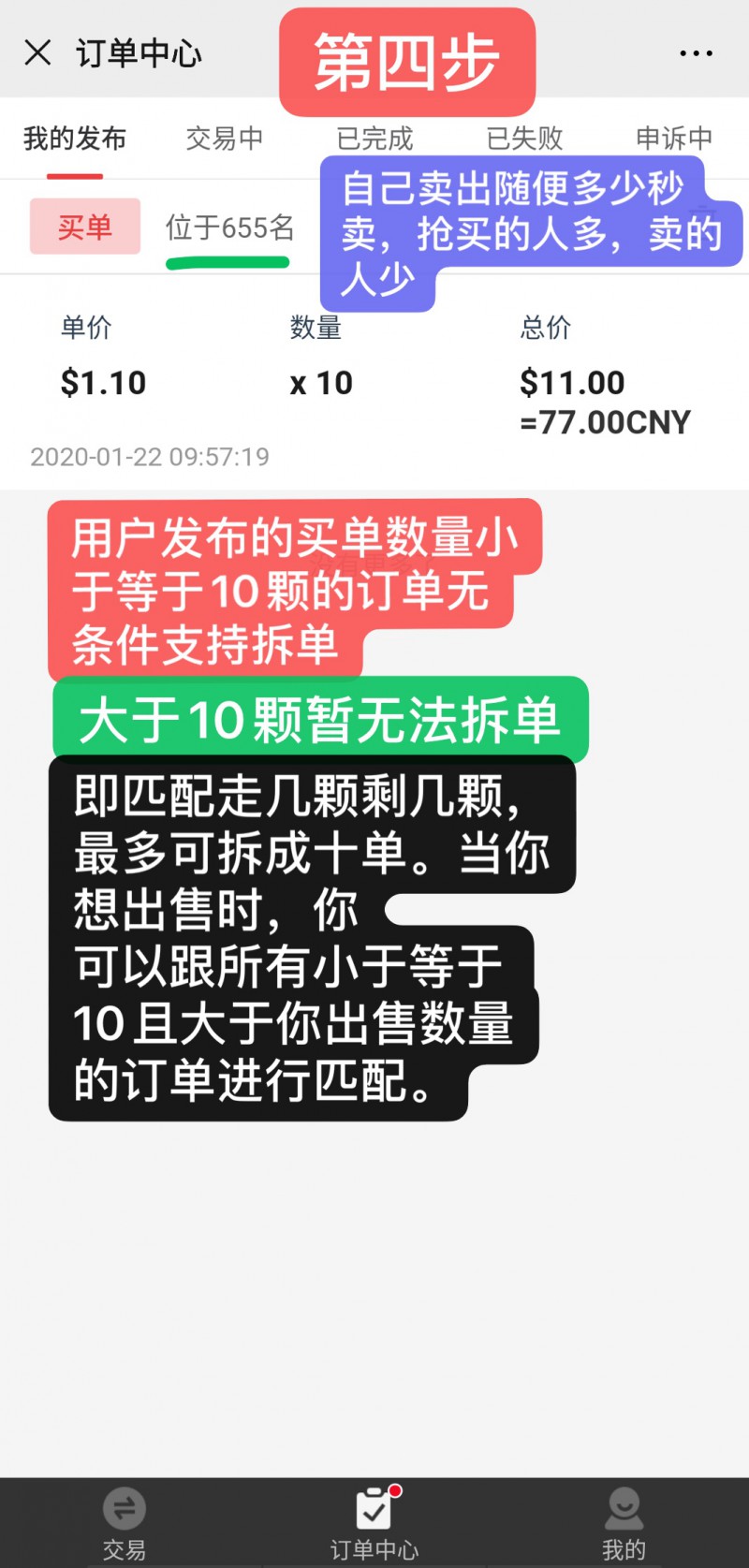Open 我的 in bottom navigation
Screen dimensions: 749x1568
[x=624, y=1523]
